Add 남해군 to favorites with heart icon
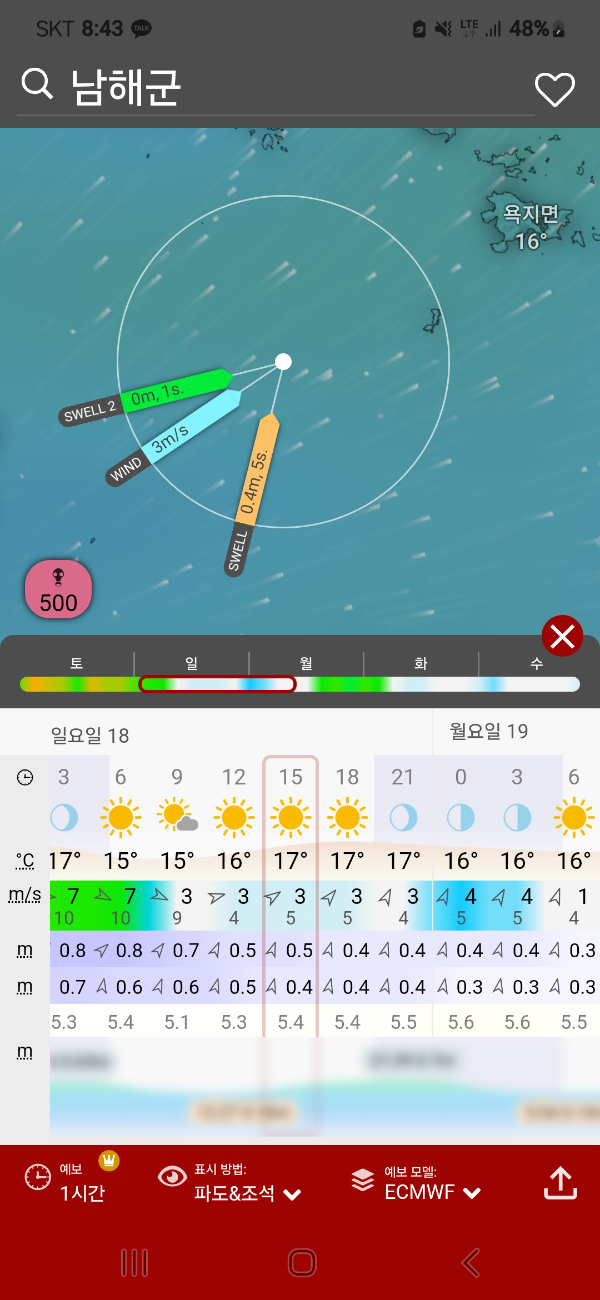The image size is (600, 1300). click(554, 90)
